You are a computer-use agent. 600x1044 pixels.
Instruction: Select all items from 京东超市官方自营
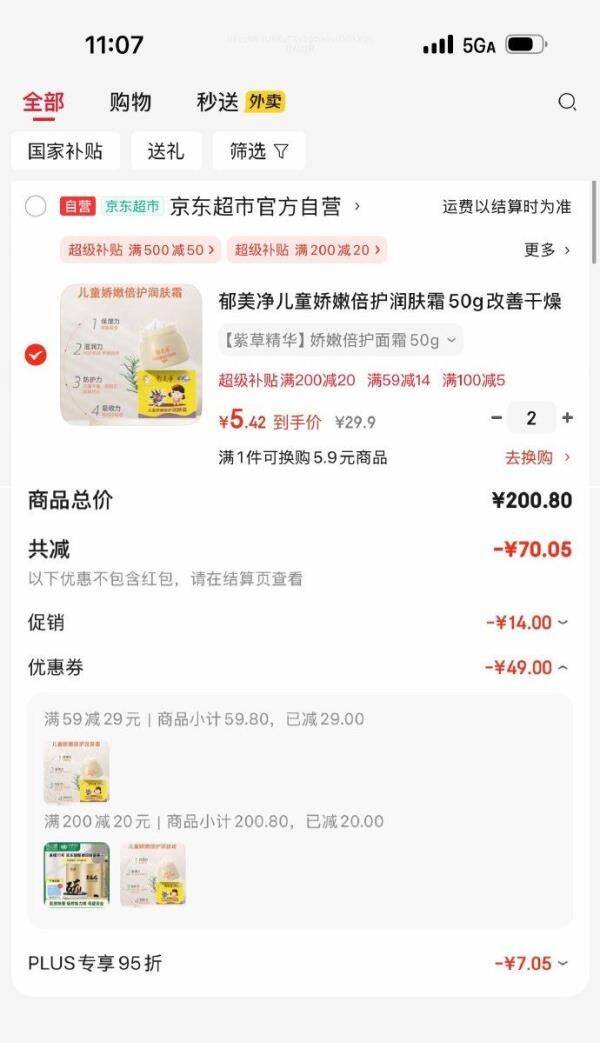click(x=36, y=207)
